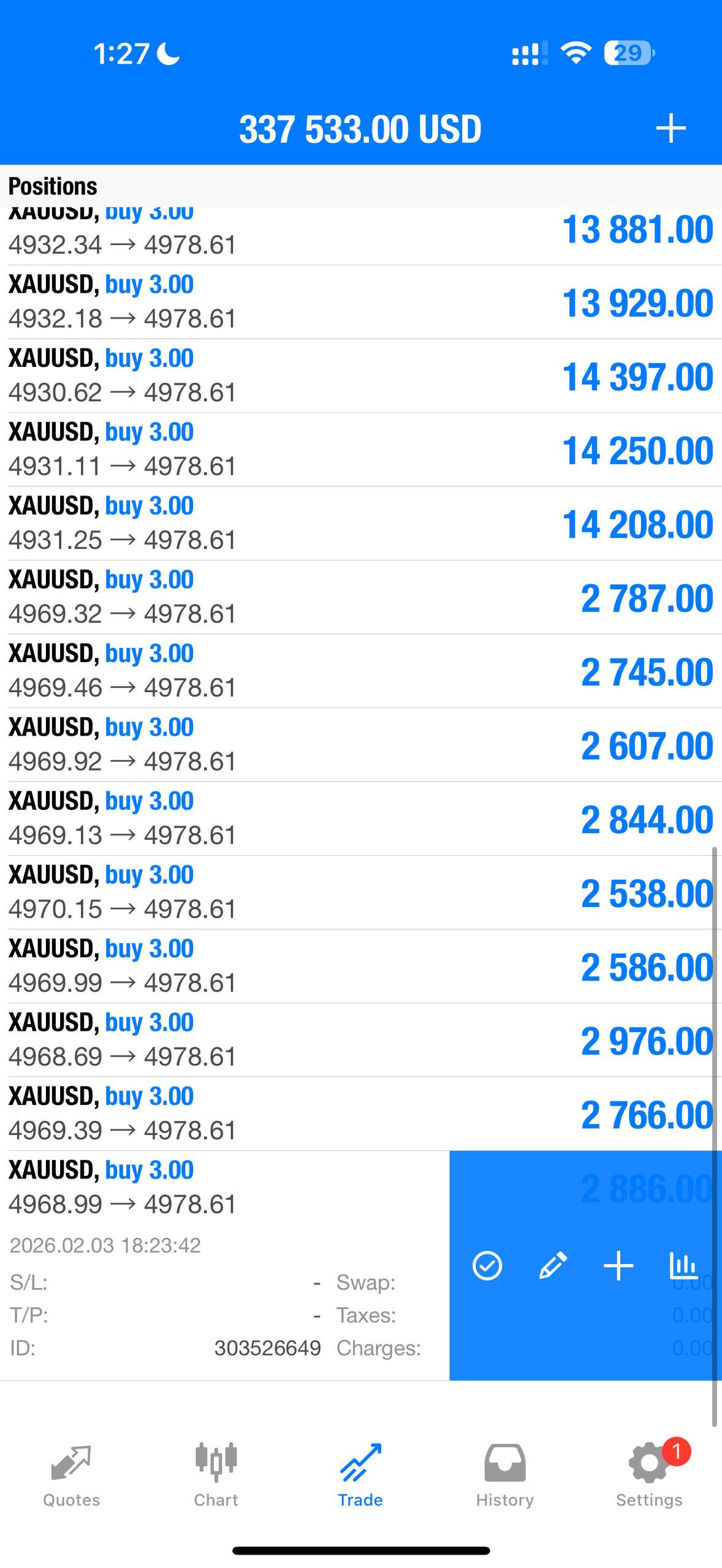Close the position using the checkmark icon

tap(487, 1265)
